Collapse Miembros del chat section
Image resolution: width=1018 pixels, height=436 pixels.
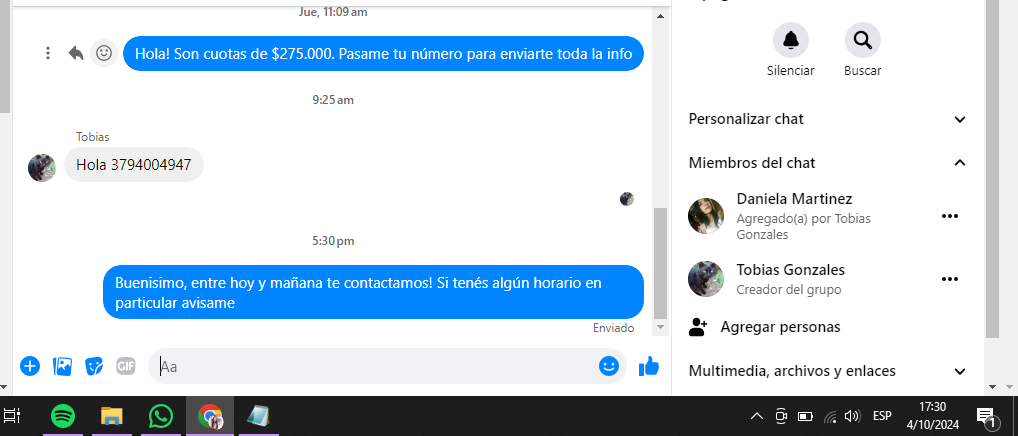click(959, 162)
